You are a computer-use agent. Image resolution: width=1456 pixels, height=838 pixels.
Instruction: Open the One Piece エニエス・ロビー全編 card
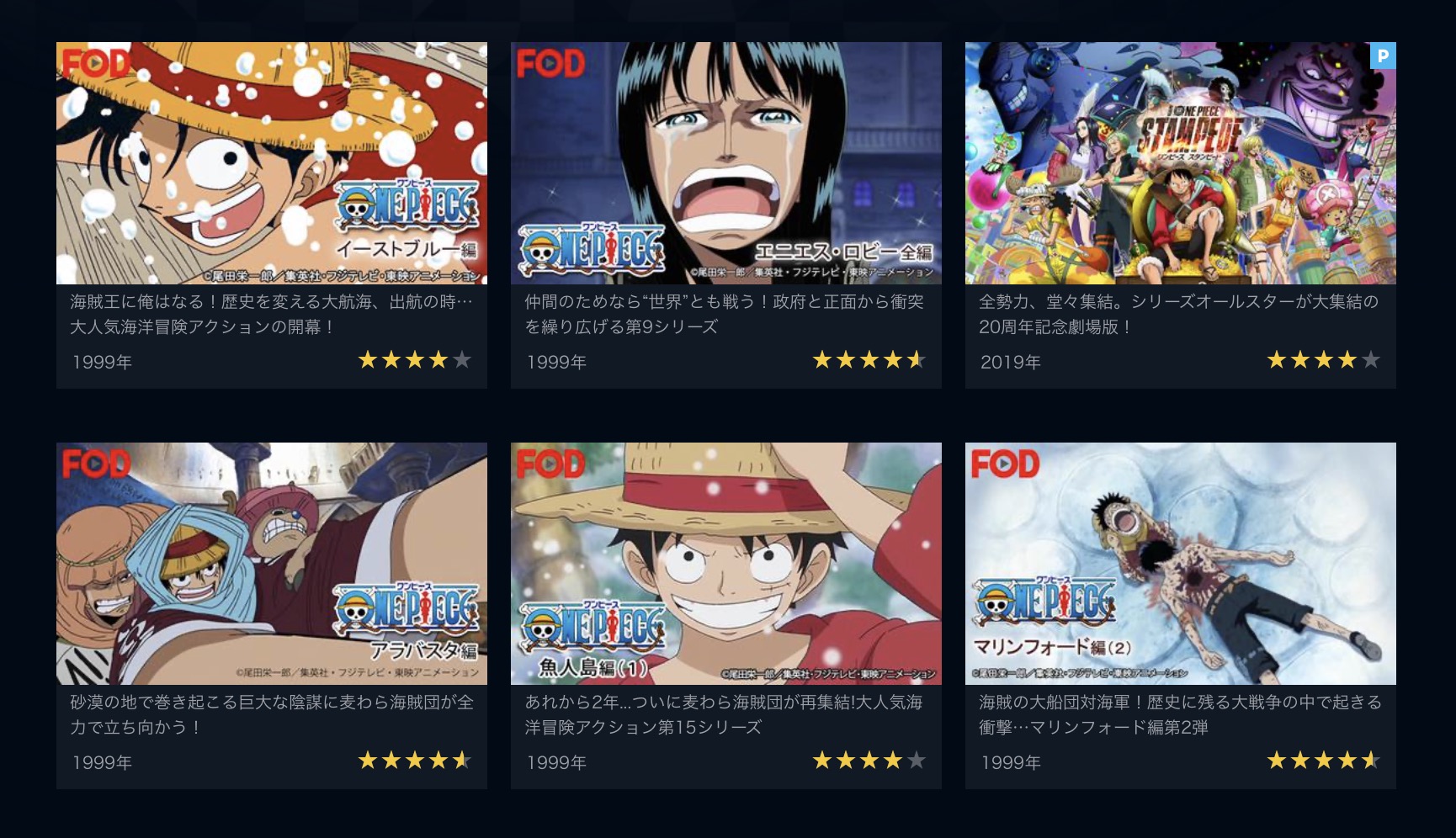coord(725,163)
